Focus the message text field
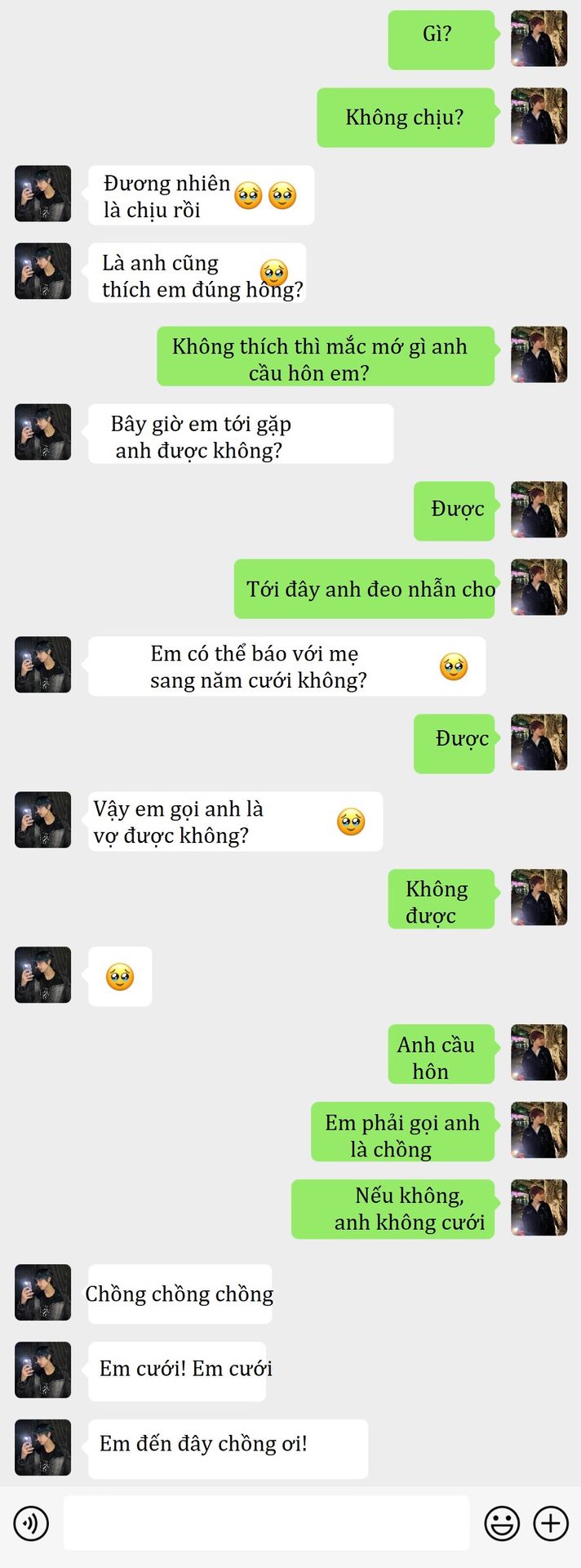 (x=266, y=1523)
